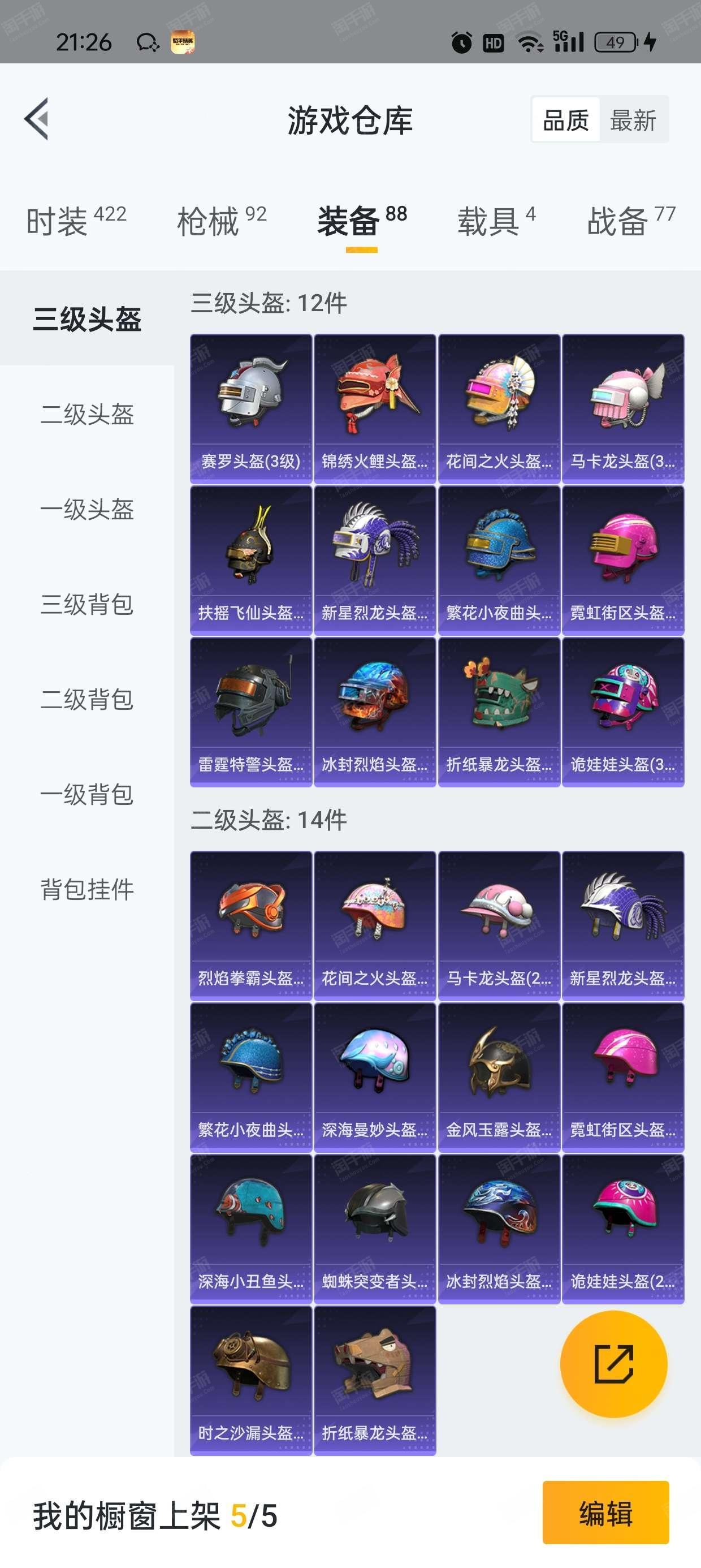Select 二级背包 category
This screenshot has height=1568, width=701.
(87, 699)
